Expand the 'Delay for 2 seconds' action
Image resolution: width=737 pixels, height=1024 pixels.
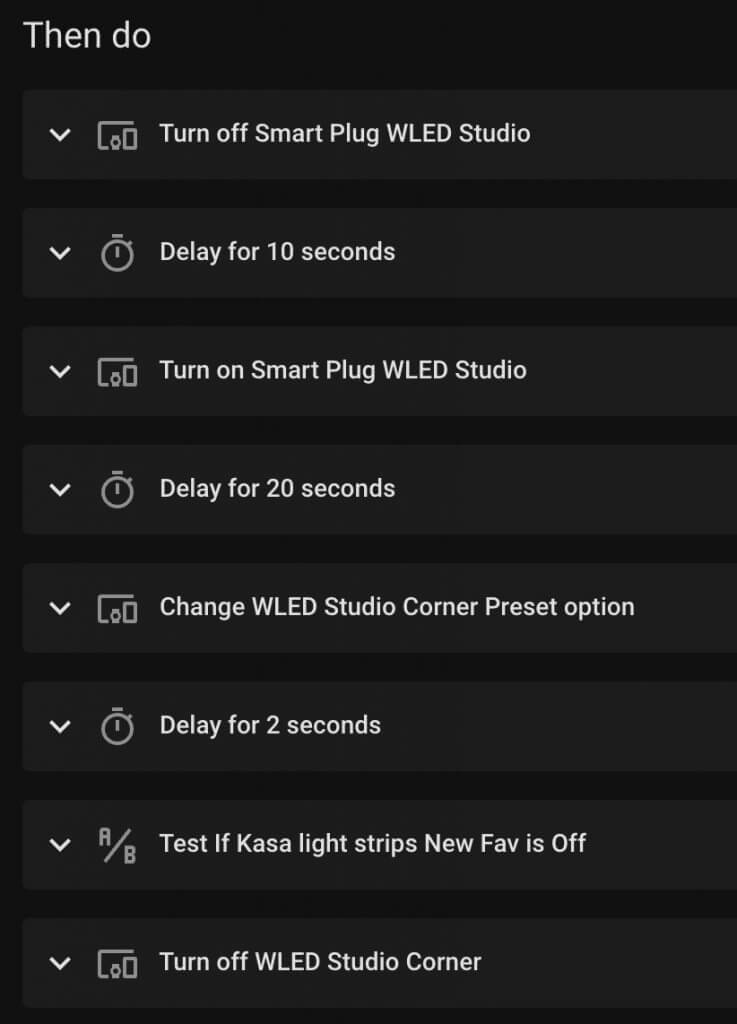pyautogui.click(x=59, y=727)
